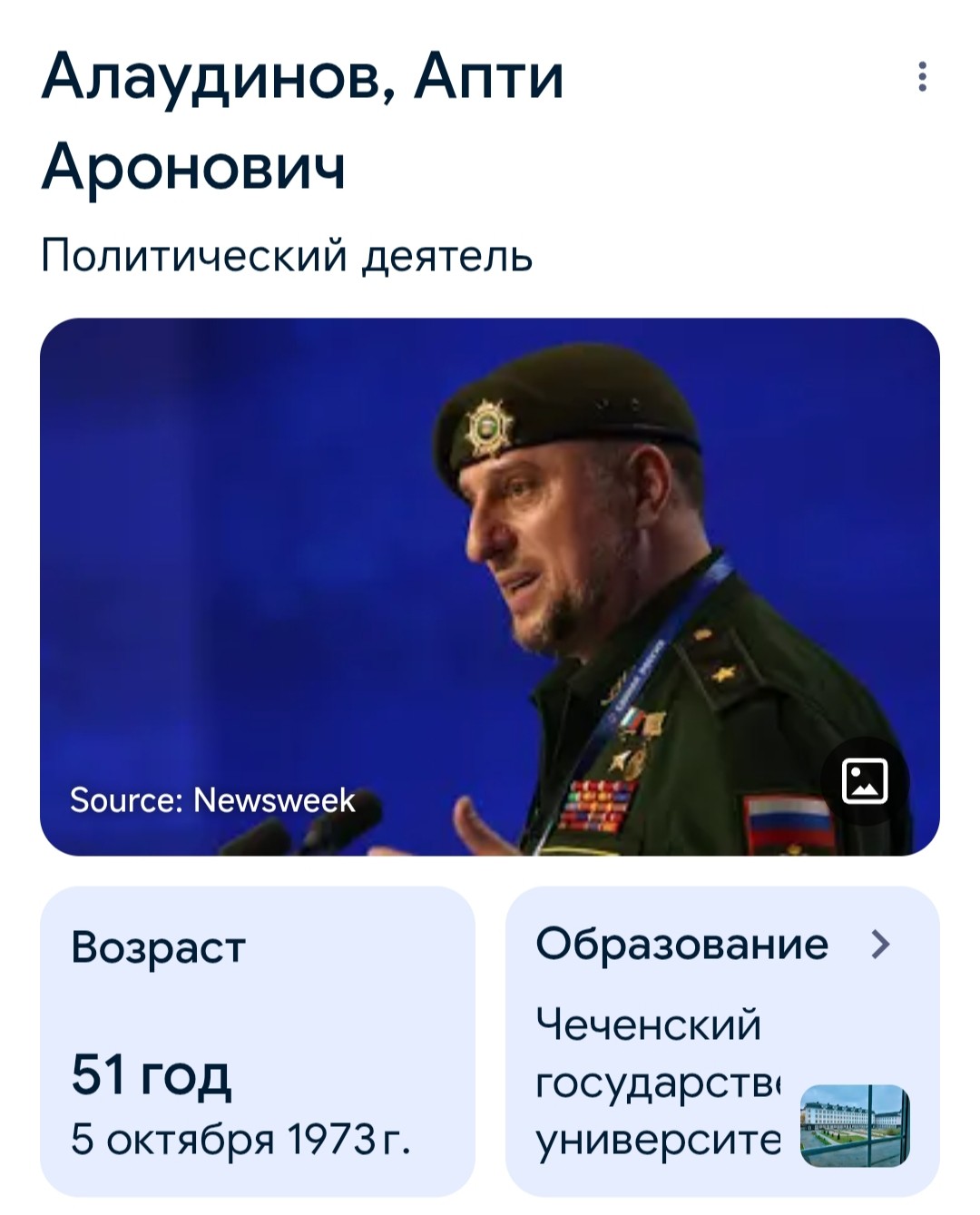The width and height of the screenshot is (980, 1215).
Task: Open the Возраст card showing 51 год
Action: point(257,1040)
